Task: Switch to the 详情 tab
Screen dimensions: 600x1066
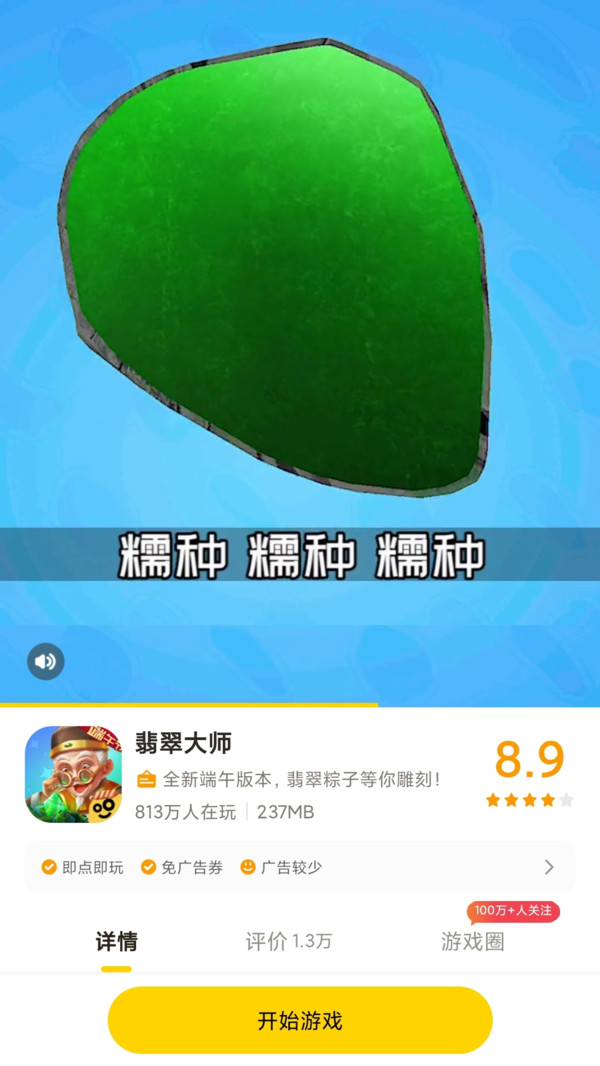Action: (116, 941)
